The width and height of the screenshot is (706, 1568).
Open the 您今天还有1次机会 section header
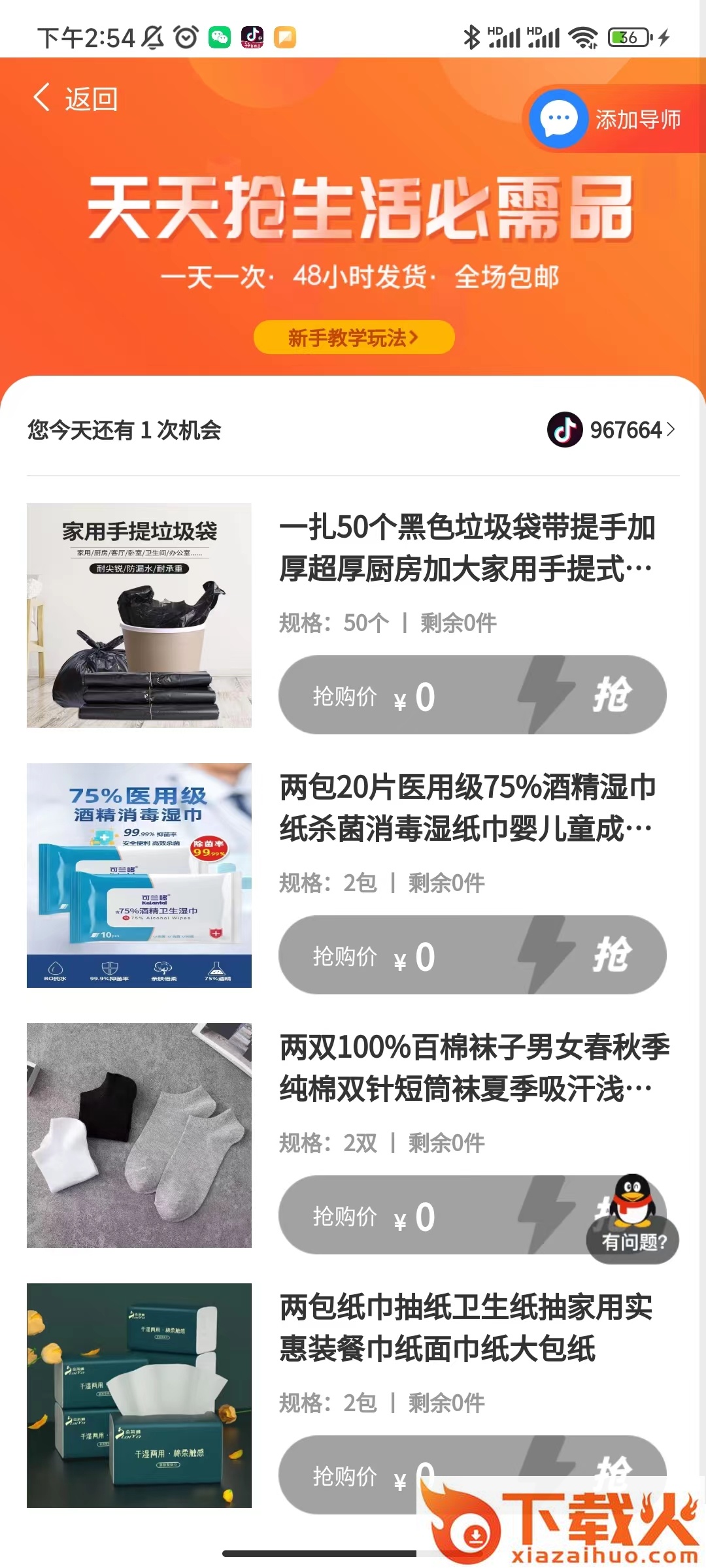(x=124, y=430)
